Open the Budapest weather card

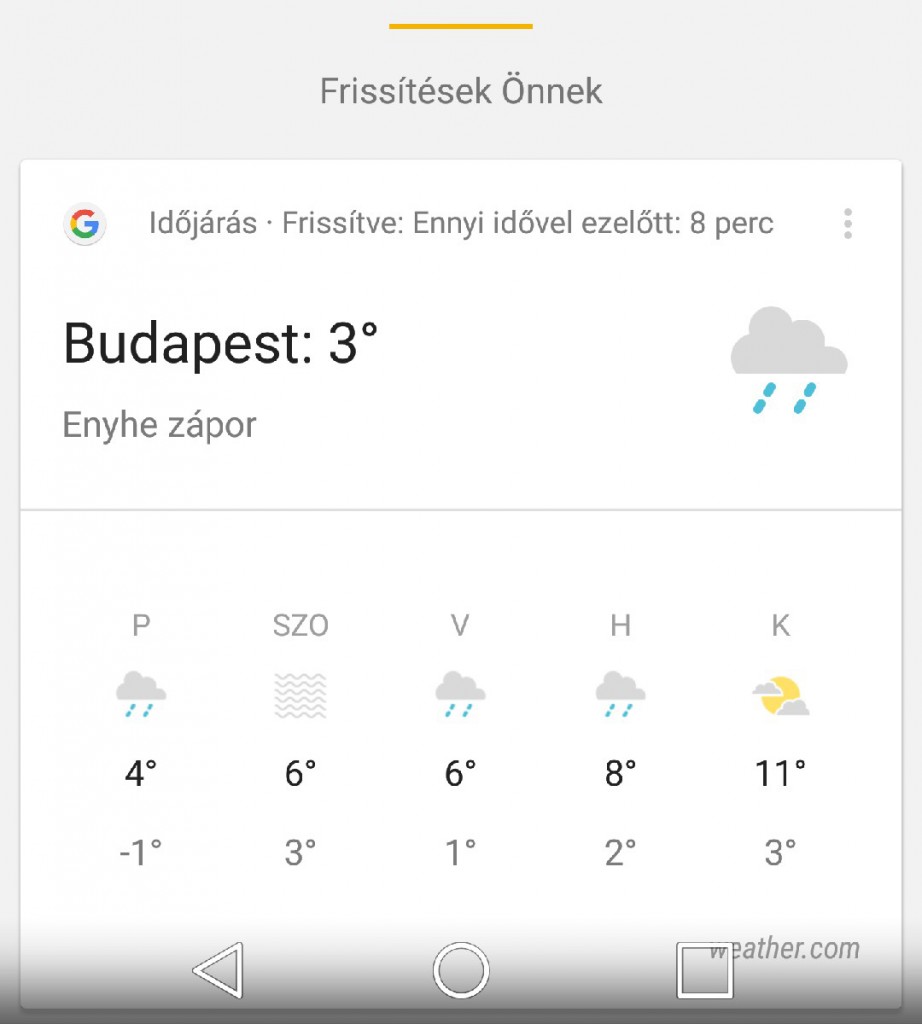click(221, 345)
